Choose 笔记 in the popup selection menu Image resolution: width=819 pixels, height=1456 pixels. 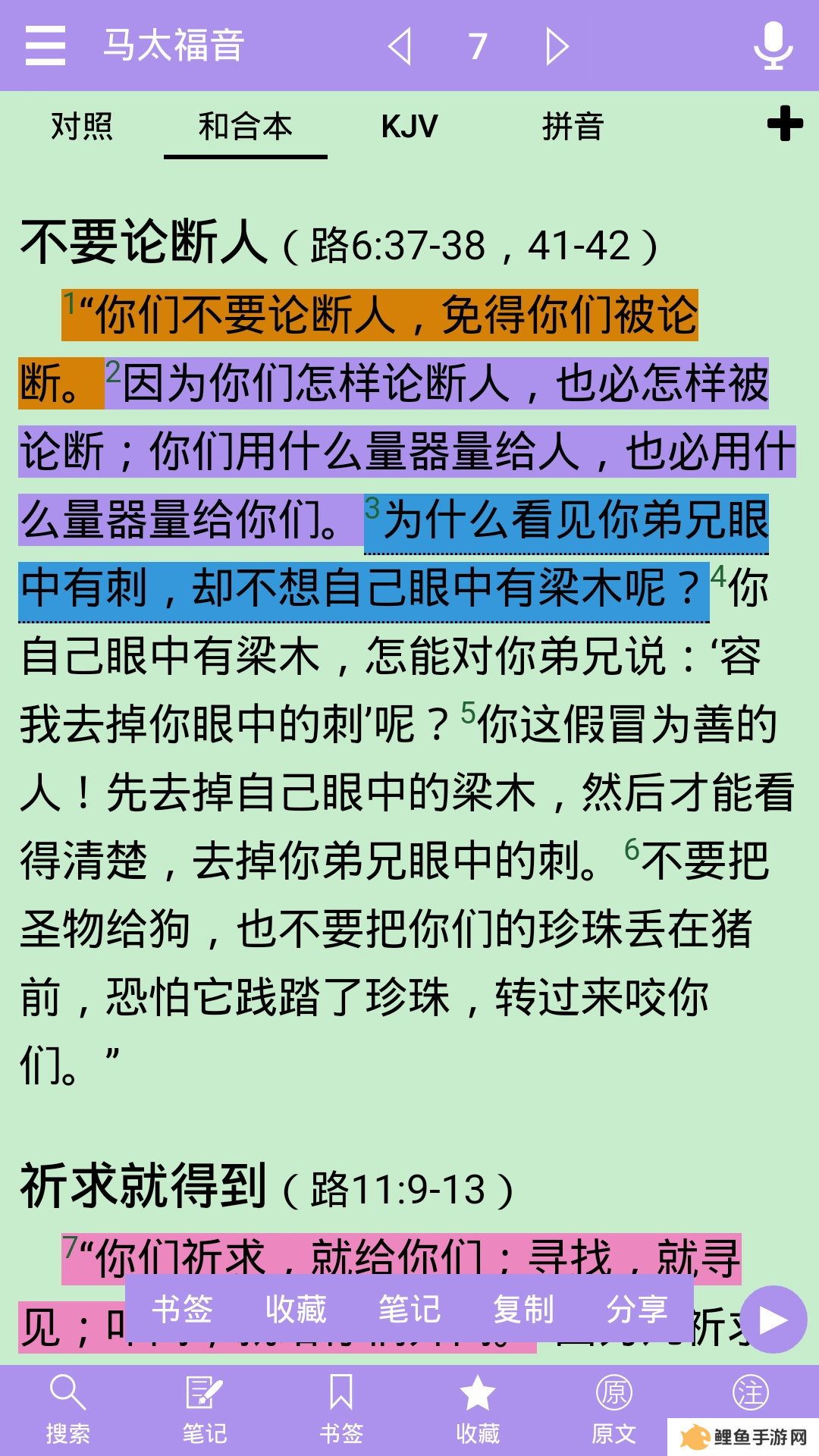click(409, 1310)
